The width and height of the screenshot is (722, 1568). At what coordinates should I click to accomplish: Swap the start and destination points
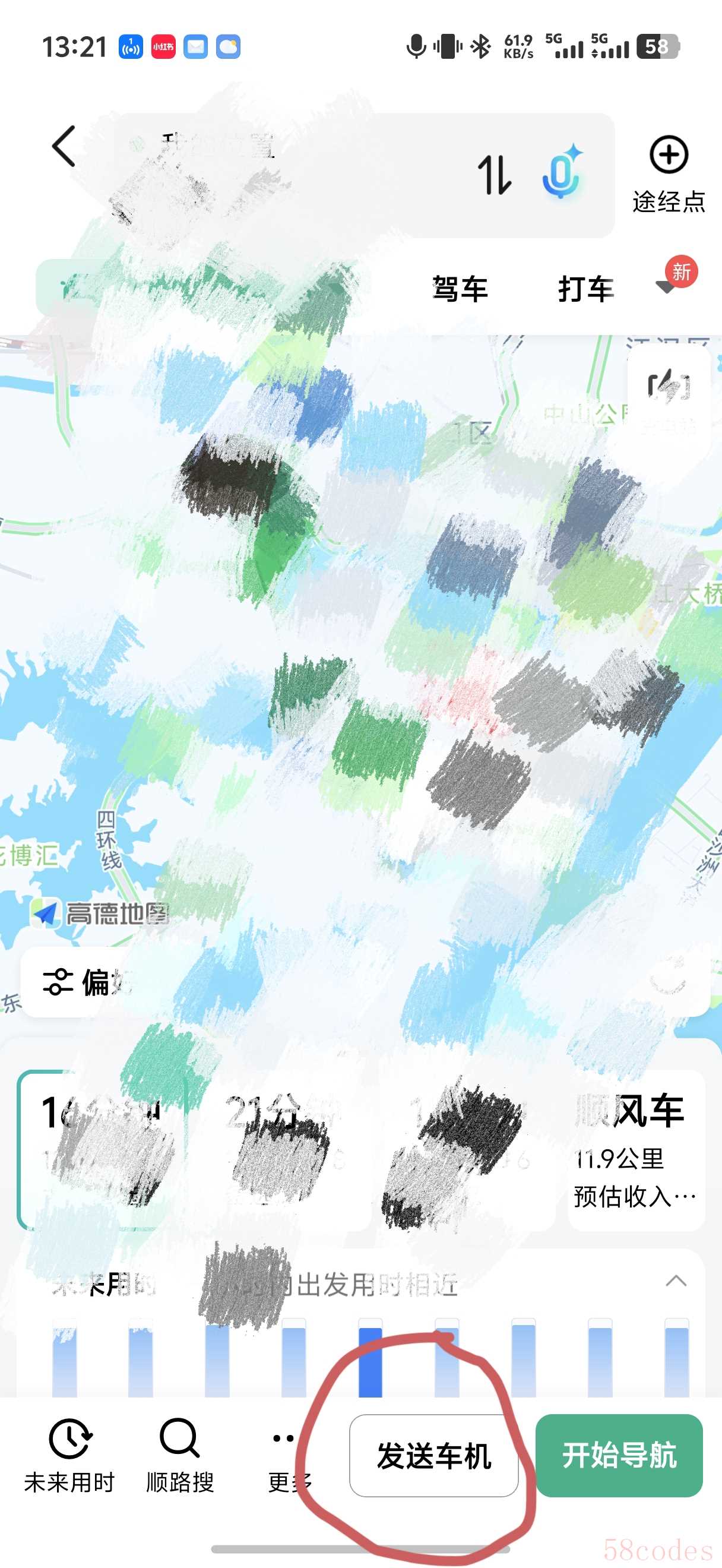click(x=494, y=175)
